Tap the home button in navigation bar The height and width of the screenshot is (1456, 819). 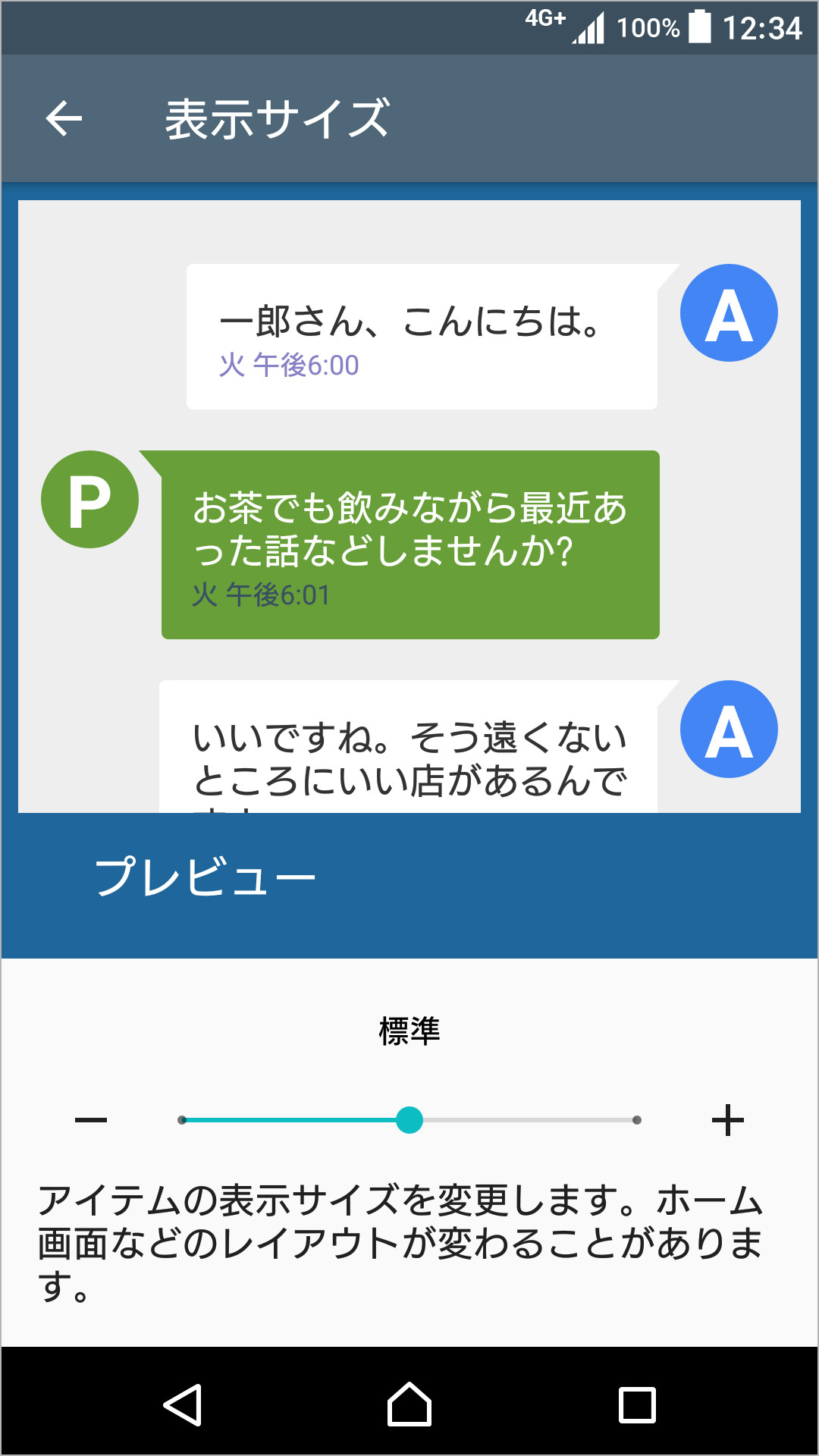click(x=409, y=1404)
